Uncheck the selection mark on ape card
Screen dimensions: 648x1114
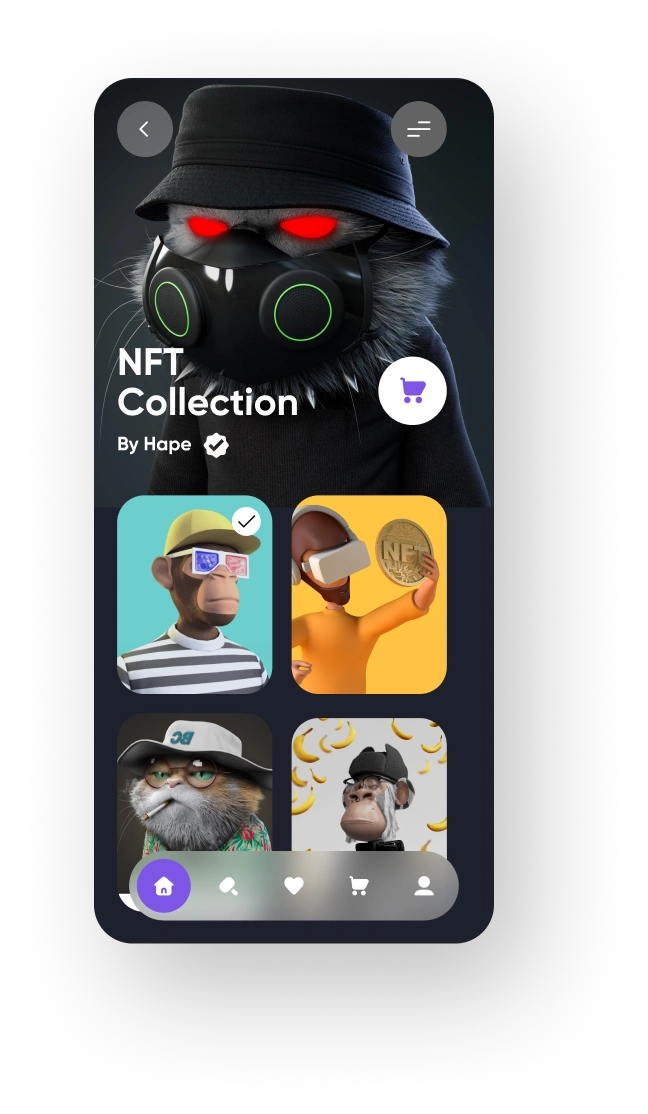(246, 521)
